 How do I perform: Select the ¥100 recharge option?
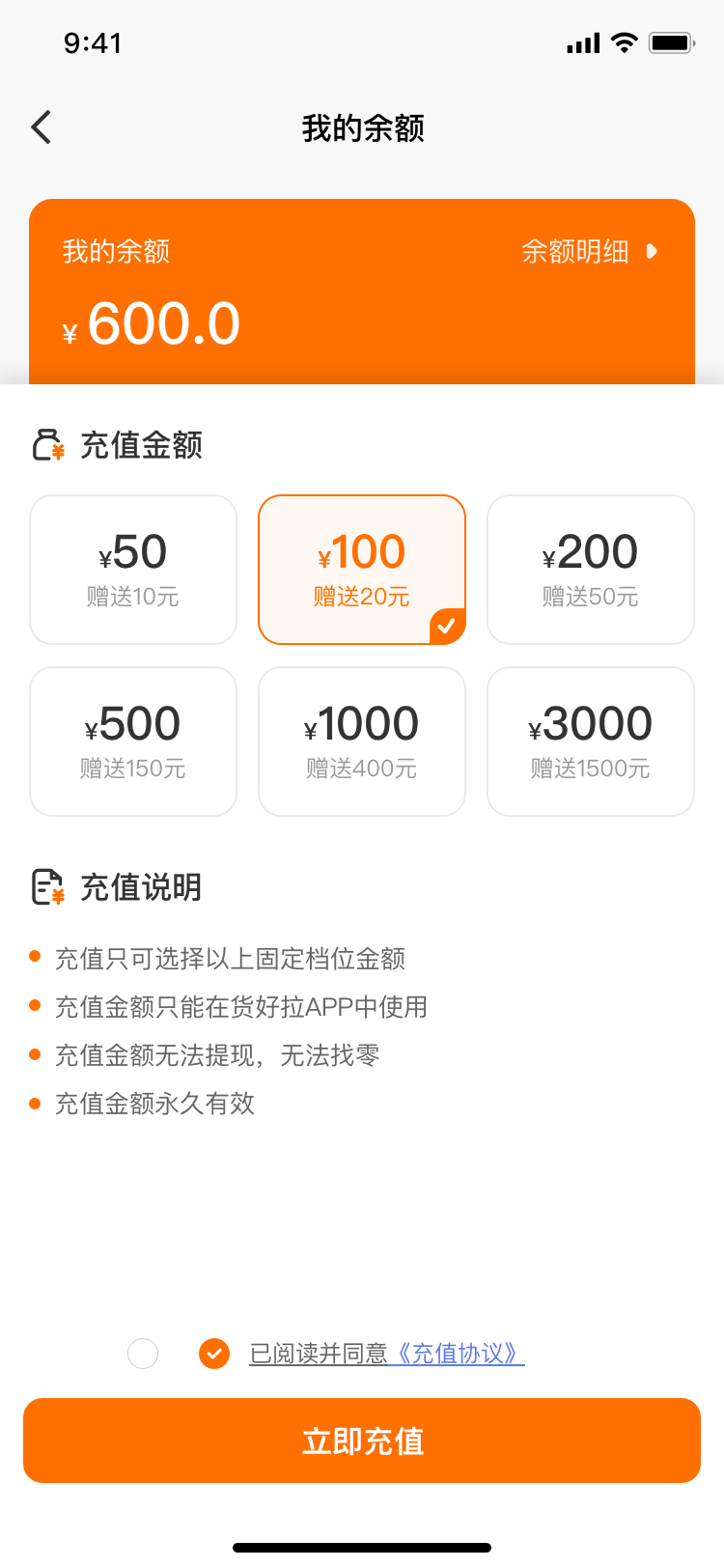point(362,570)
